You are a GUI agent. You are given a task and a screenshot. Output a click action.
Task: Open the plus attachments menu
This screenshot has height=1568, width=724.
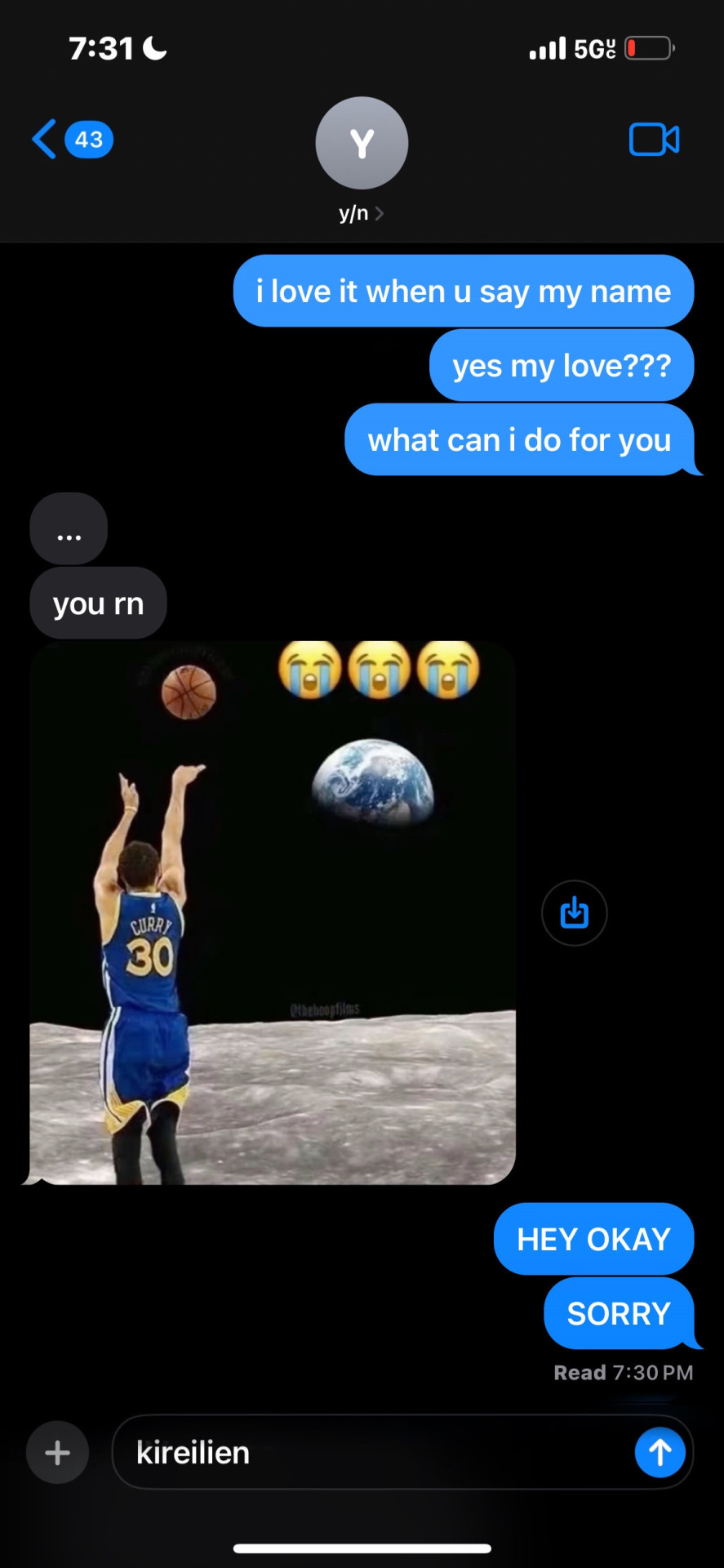point(57,1453)
